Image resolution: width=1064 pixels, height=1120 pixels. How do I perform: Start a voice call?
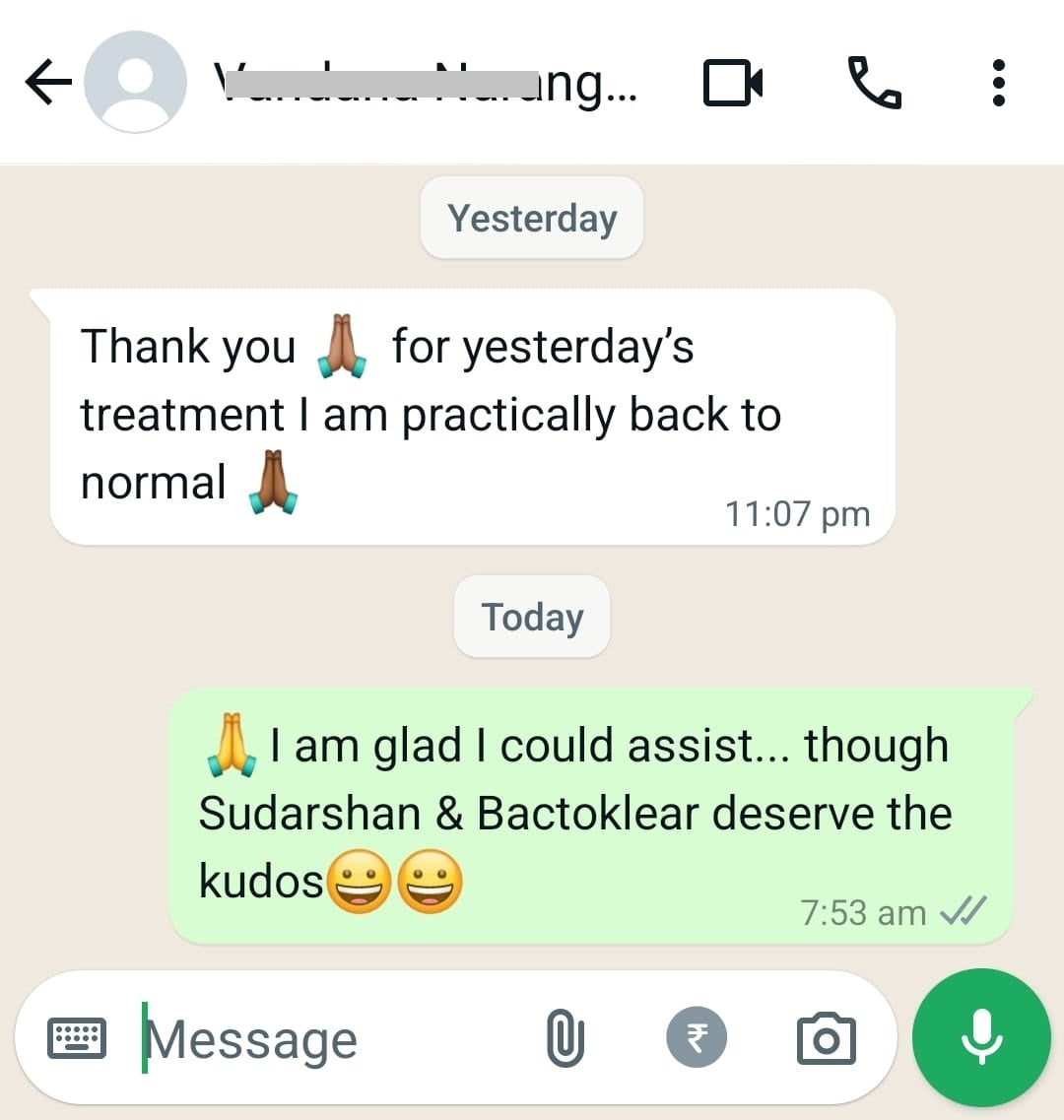(874, 83)
